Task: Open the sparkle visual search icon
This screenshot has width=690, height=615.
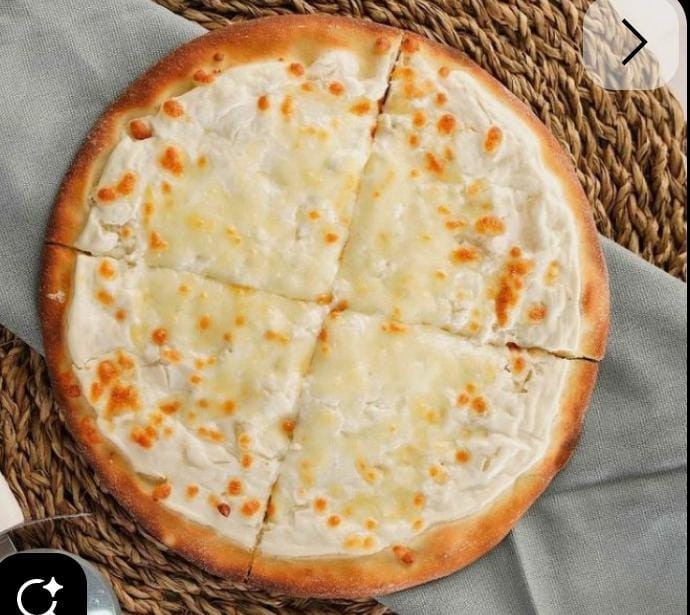Action: click(x=42, y=594)
